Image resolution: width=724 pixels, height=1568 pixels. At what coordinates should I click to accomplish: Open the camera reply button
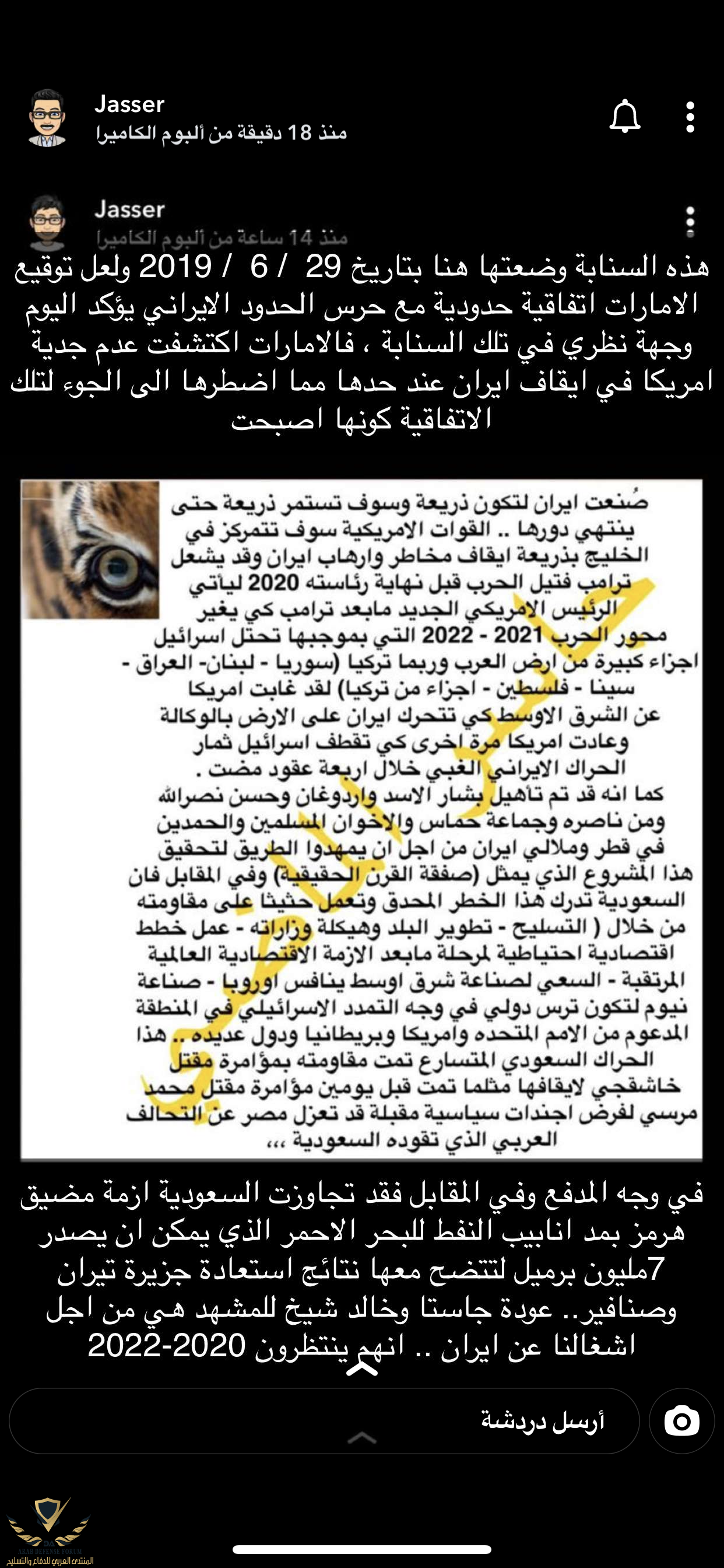pos(681,1422)
